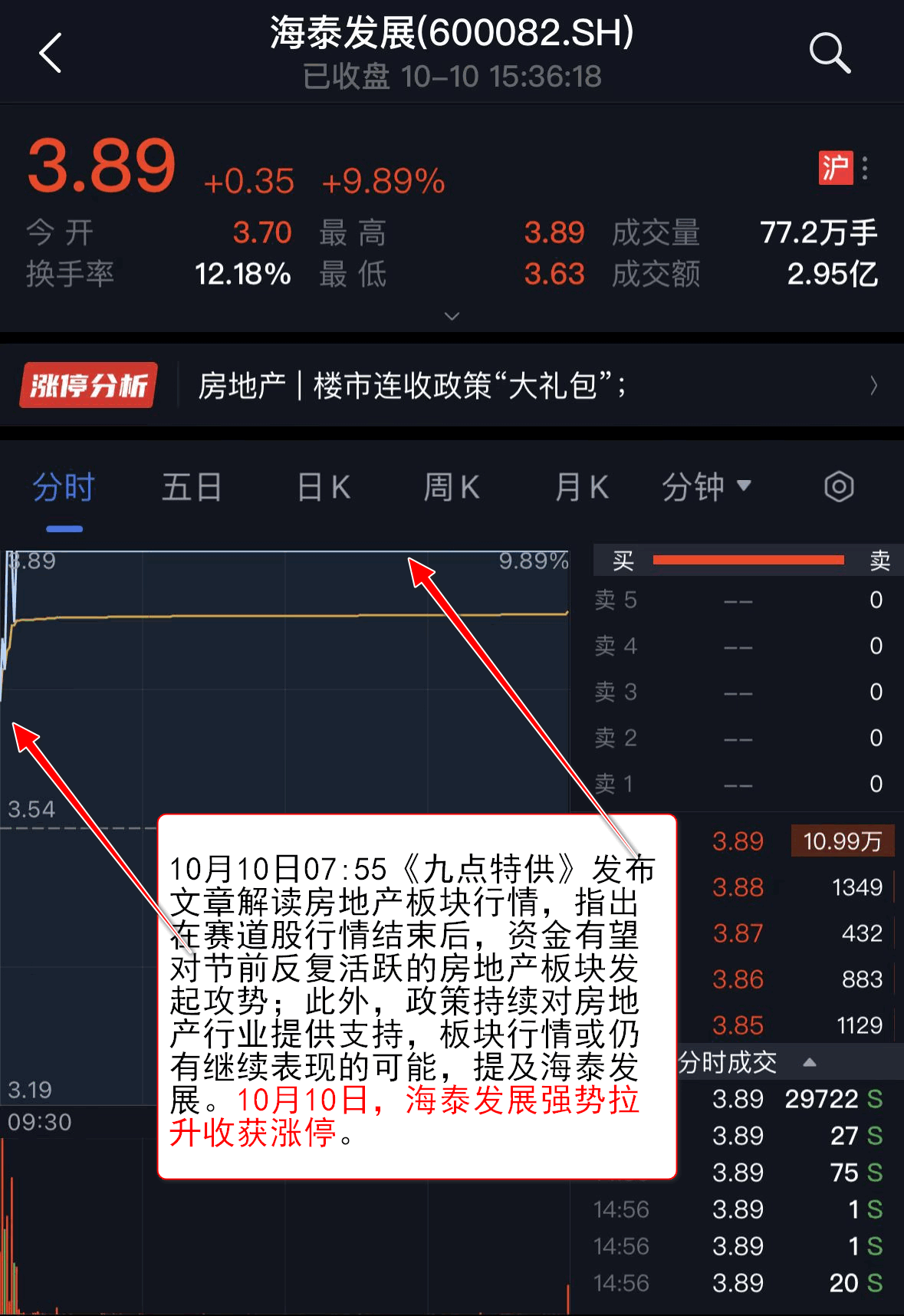Switch to 日K chart tab
Image resolution: width=904 pixels, height=1316 pixels.
click(324, 487)
